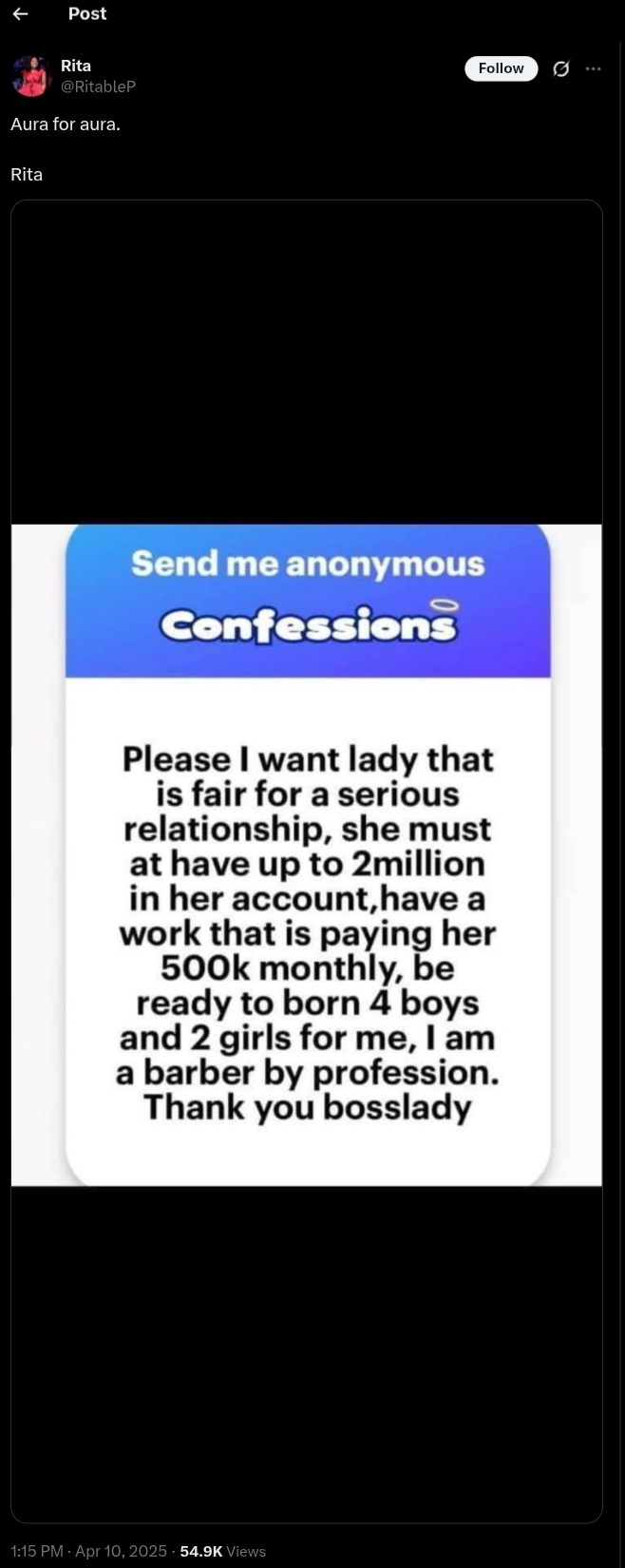
Task: Open the @RitableP profile handle
Action: click(98, 86)
